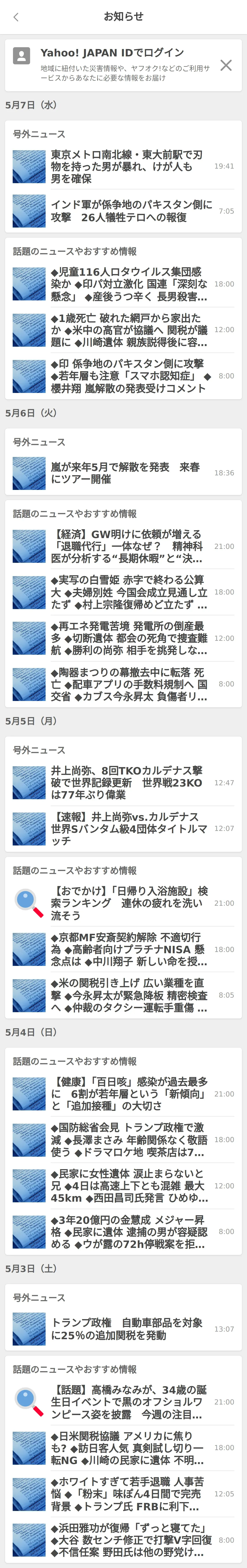Open the 自動車部品 25%追加関税 news
Screen dimensions: 247x1568
coord(128,1329)
